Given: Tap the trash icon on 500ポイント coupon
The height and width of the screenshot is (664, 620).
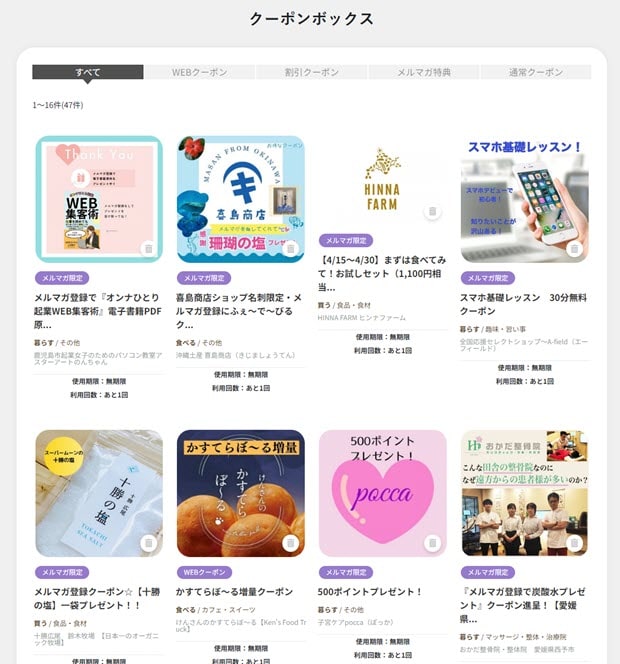Looking at the screenshot, I should point(432,544).
